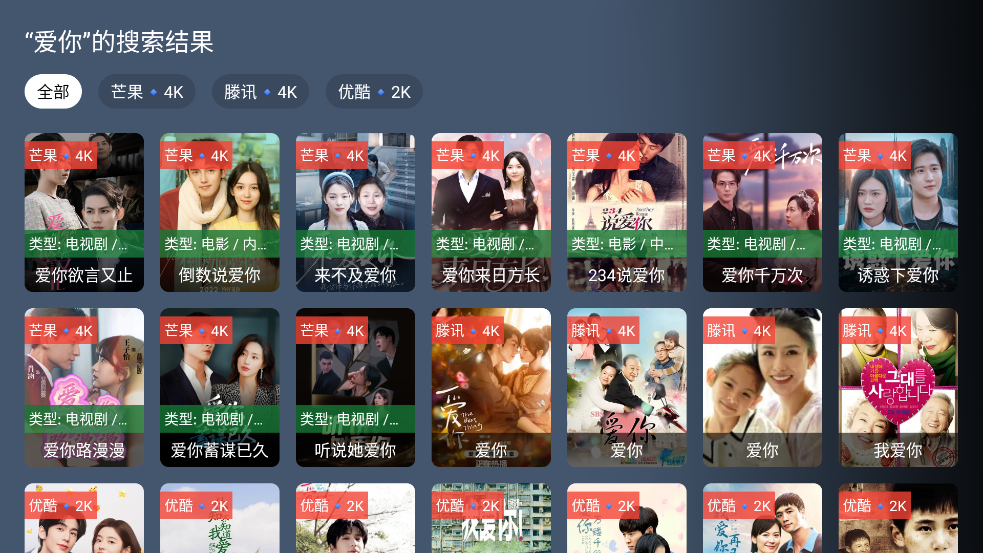Open the 爱你千万次 card
This screenshot has height=553, width=983.
coord(762,212)
